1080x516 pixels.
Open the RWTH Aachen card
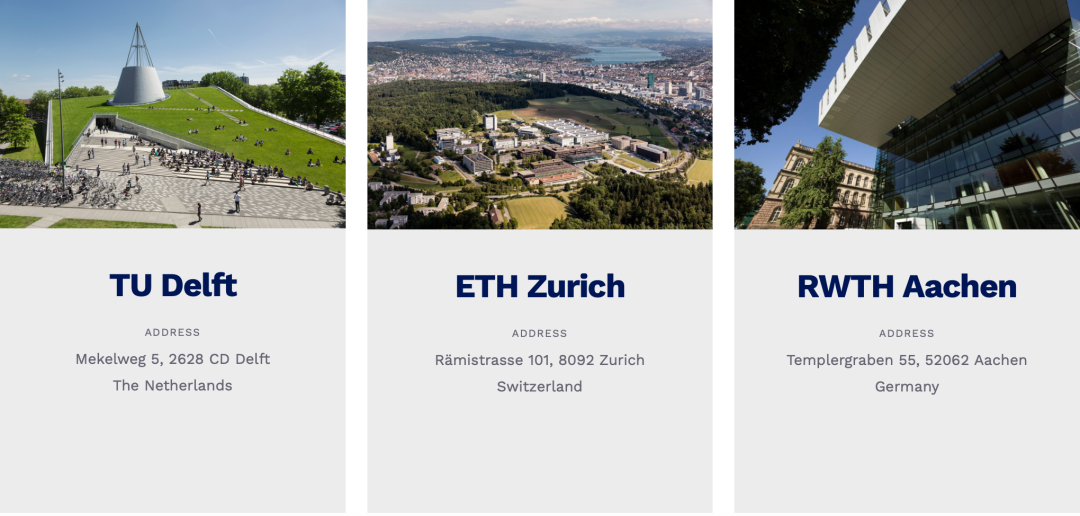906,287
